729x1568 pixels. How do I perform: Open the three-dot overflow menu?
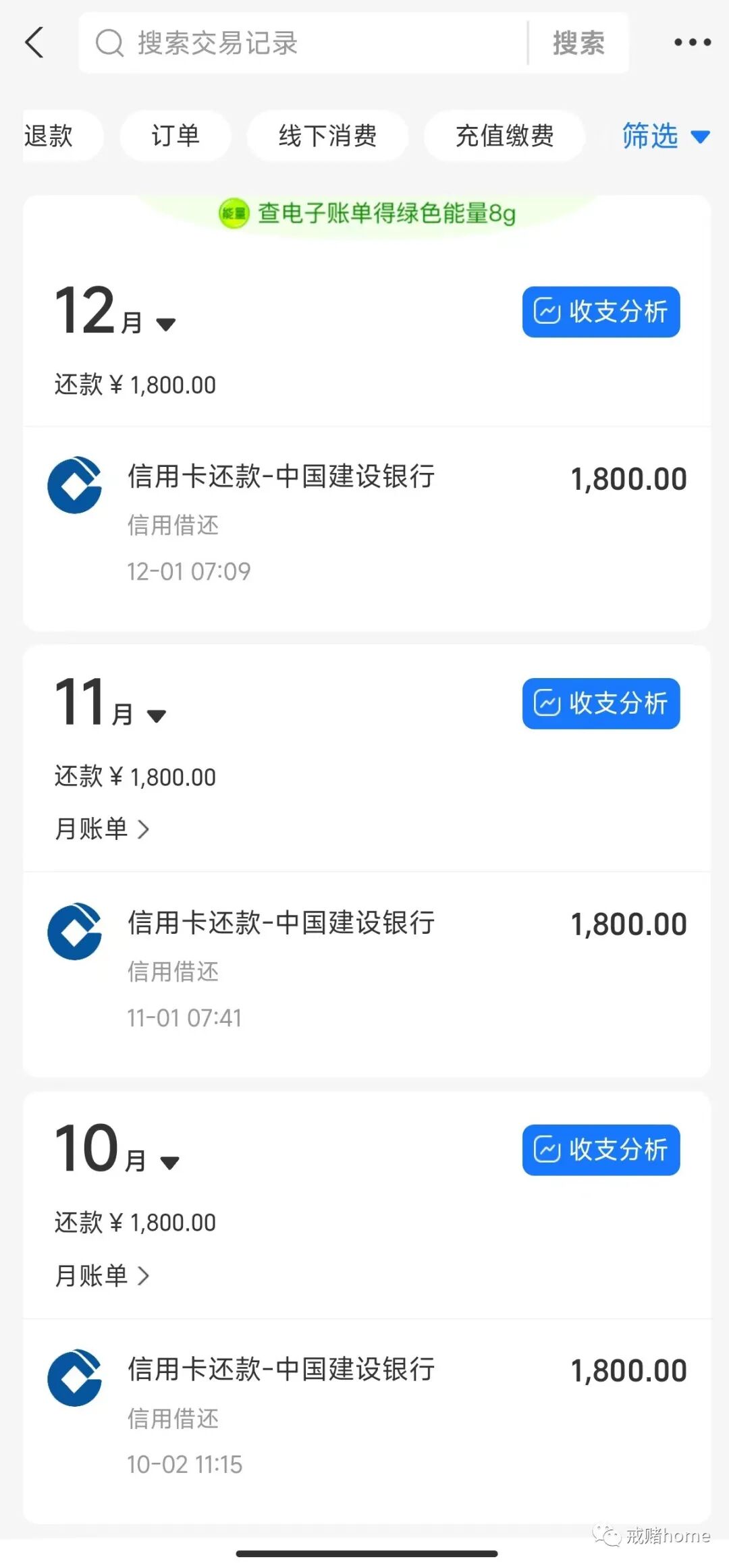pos(693,43)
